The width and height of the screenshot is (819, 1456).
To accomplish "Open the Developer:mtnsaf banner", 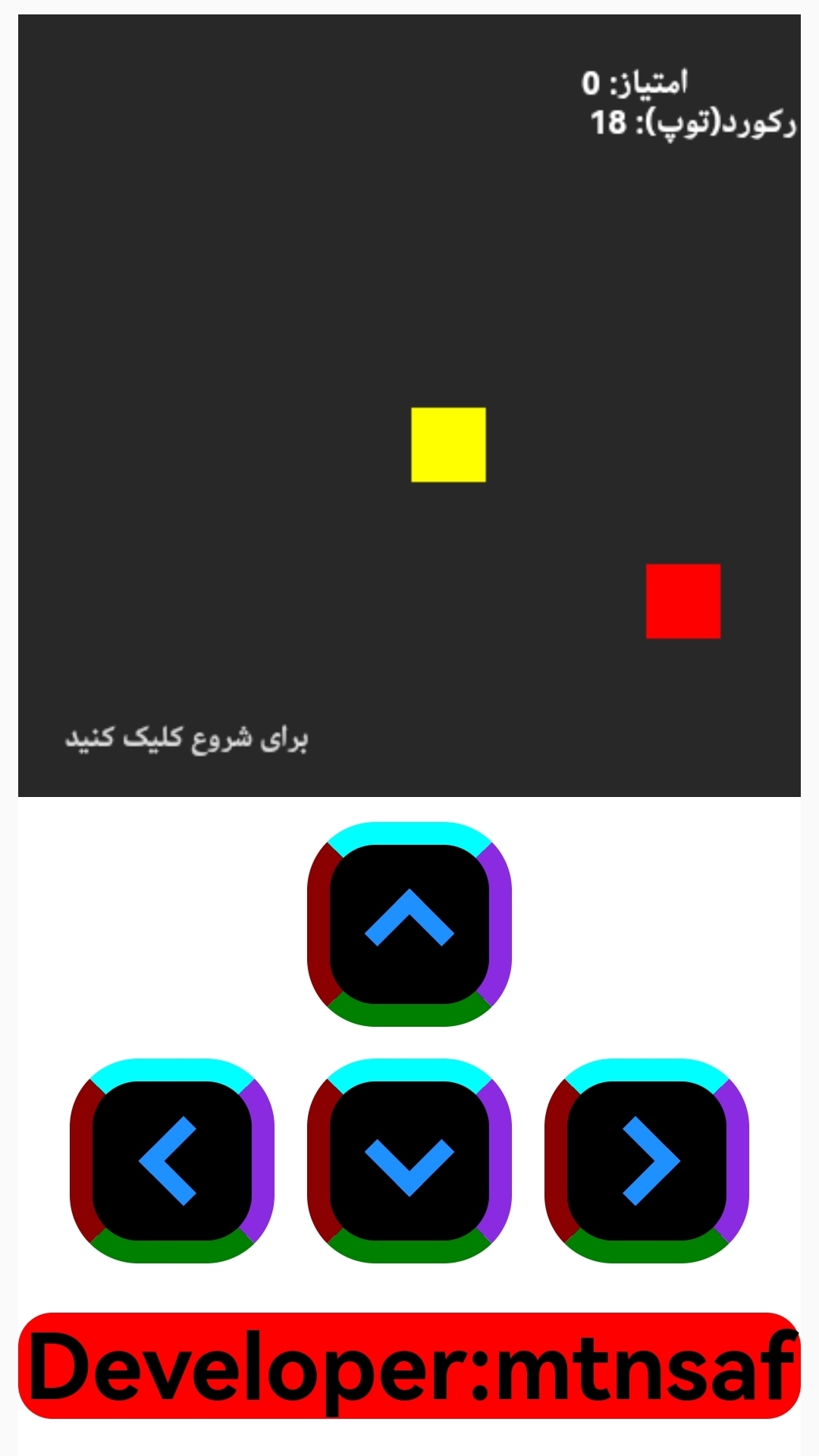I will [409, 1367].
